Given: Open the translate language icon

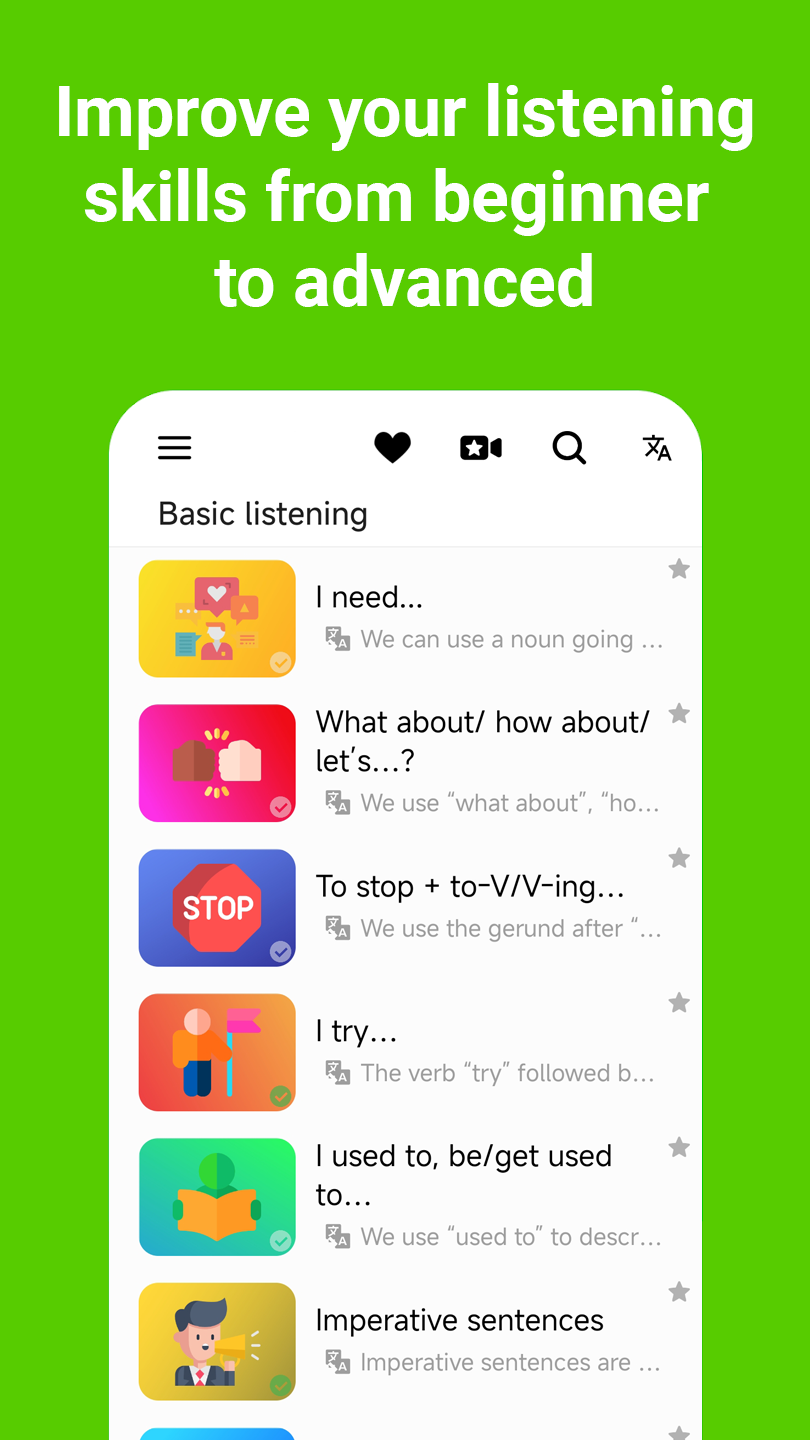Looking at the screenshot, I should click(x=656, y=447).
